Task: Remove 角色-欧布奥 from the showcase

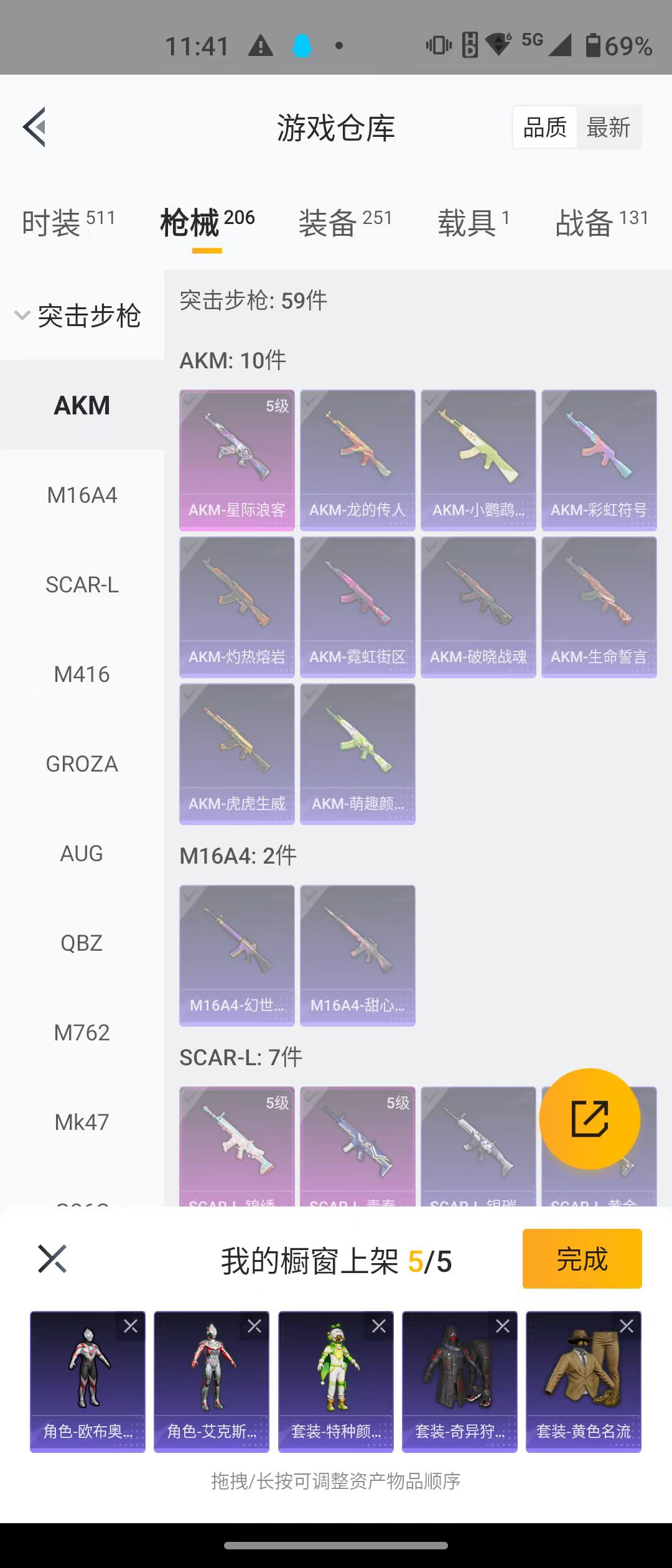Action: pos(131,1326)
